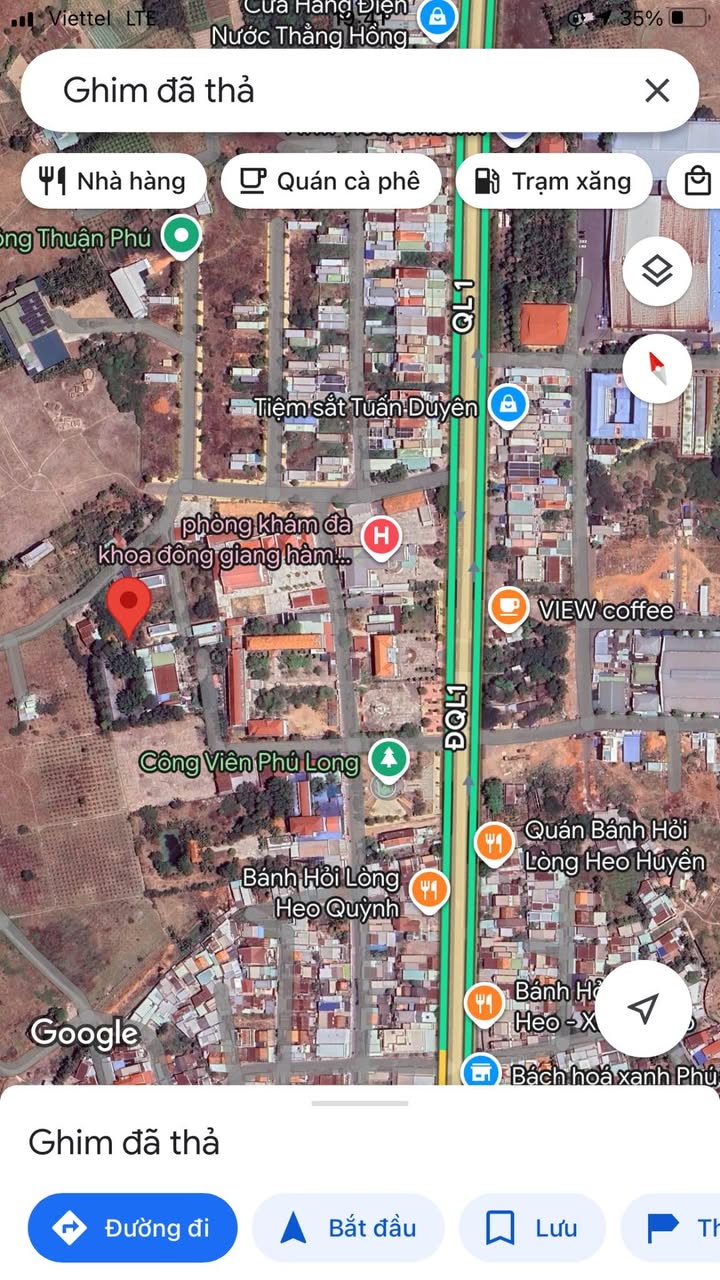Save this pin with Lưu
Image resolution: width=720 pixels, height=1280 pixels.
(532, 1228)
